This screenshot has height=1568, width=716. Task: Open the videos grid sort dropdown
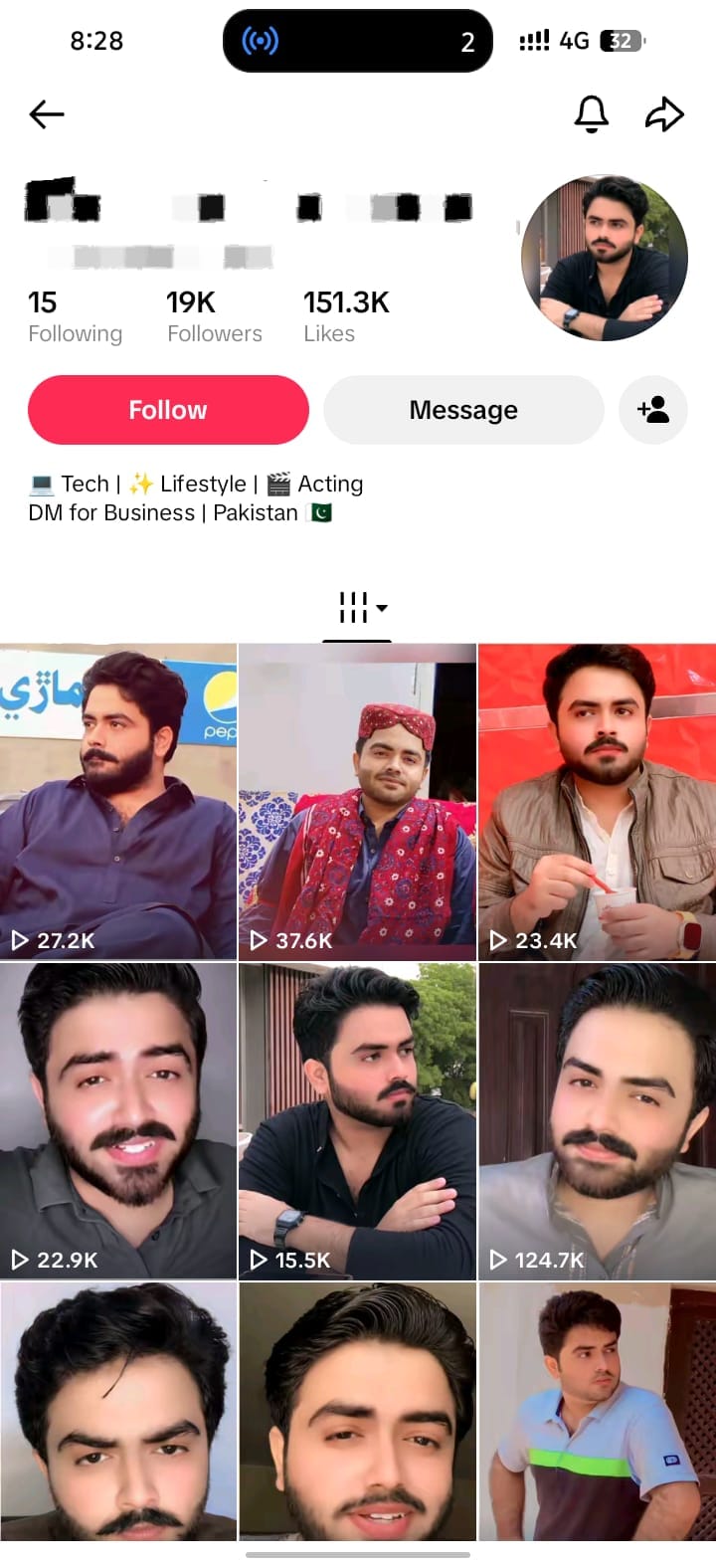coord(363,607)
